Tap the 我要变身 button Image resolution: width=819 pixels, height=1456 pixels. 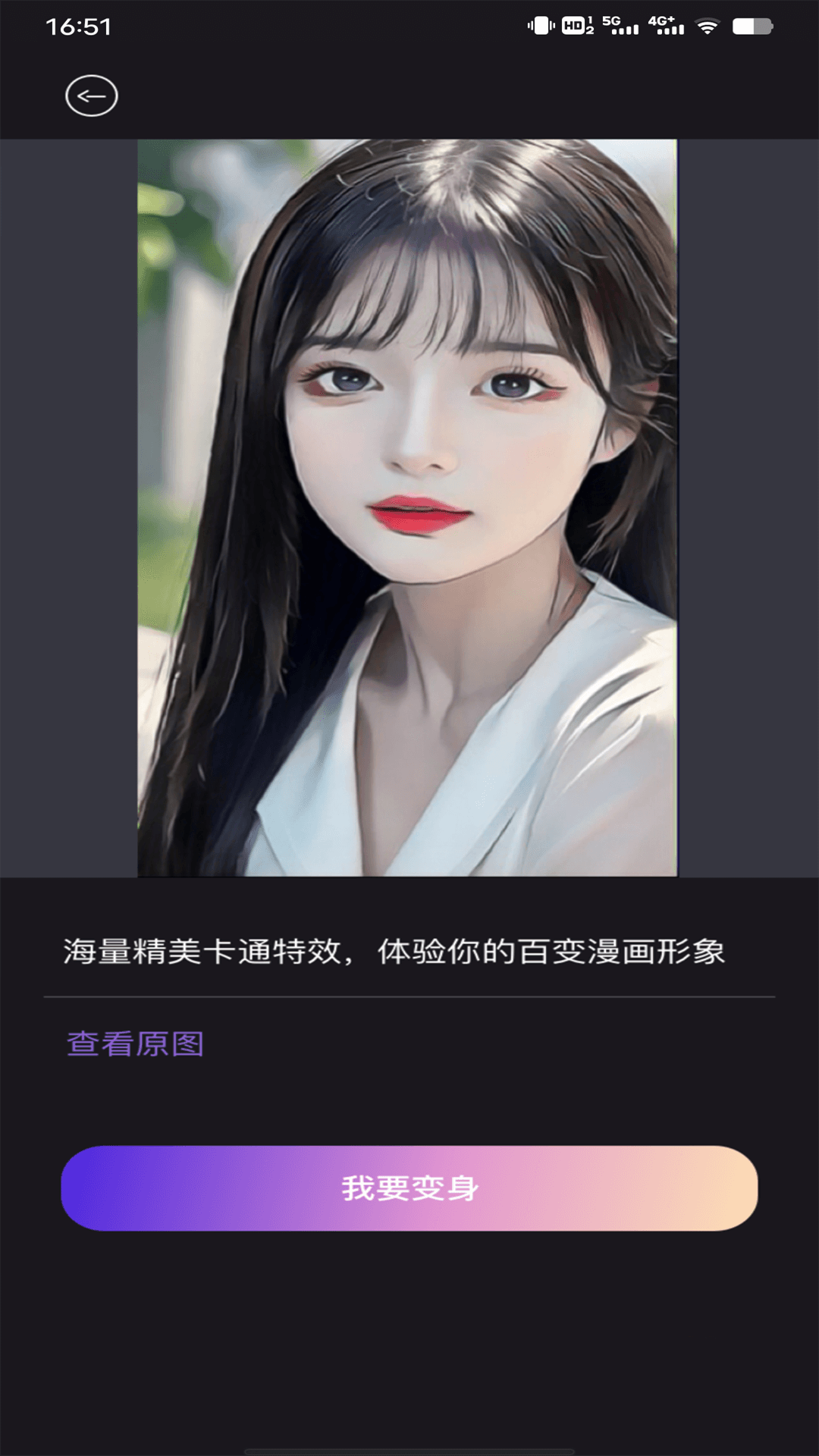coord(409,1188)
